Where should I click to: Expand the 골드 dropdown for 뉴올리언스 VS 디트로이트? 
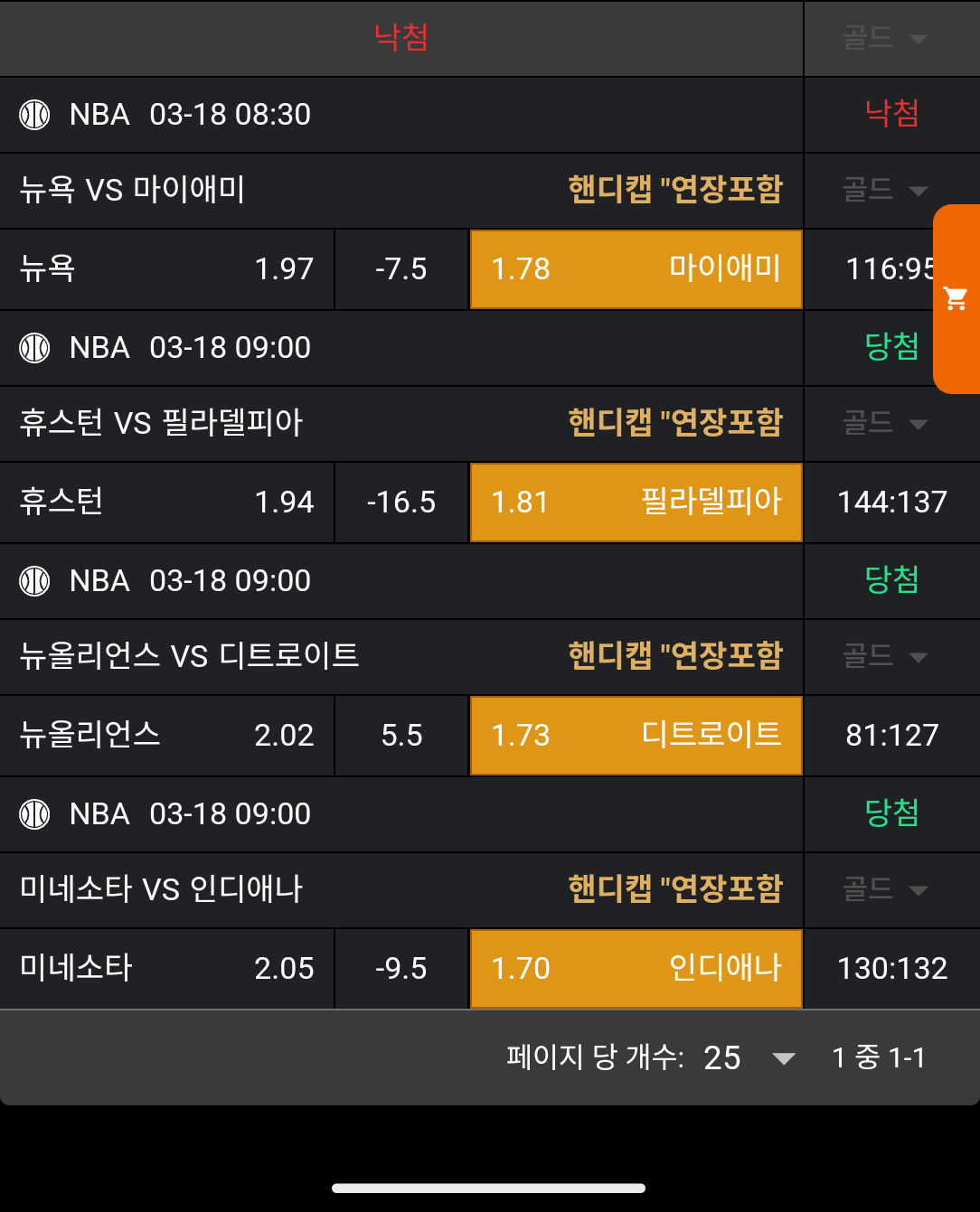(x=886, y=657)
